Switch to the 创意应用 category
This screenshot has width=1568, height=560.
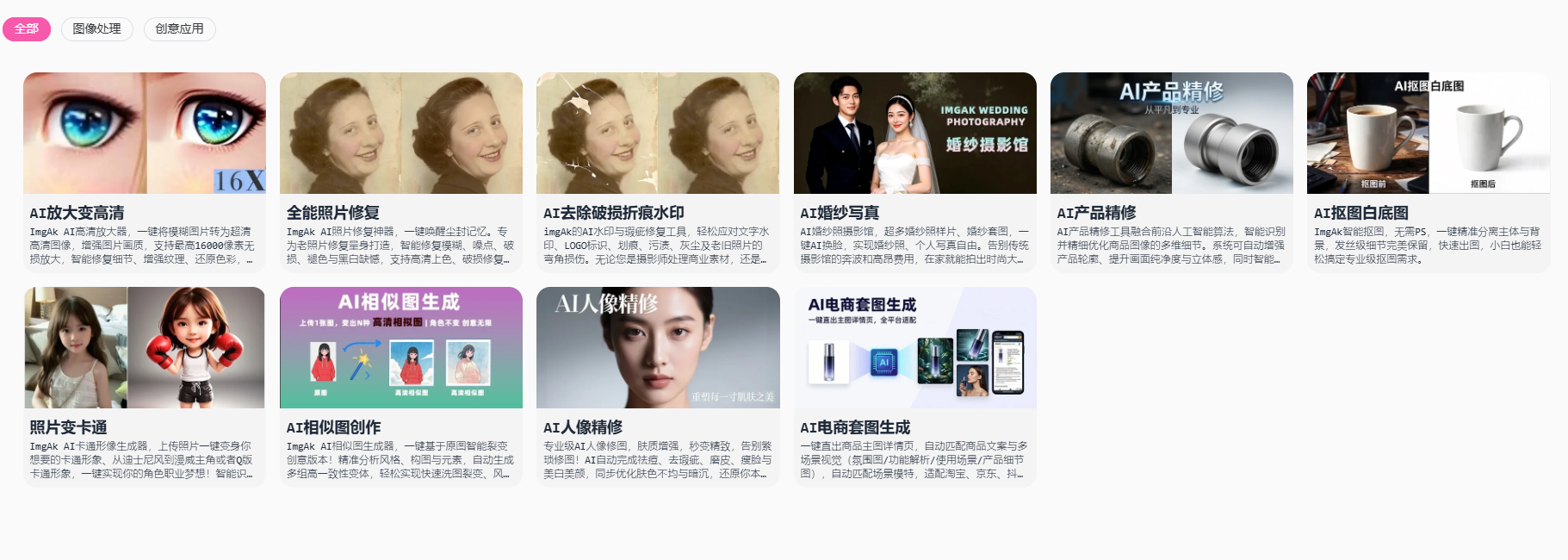click(x=179, y=29)
